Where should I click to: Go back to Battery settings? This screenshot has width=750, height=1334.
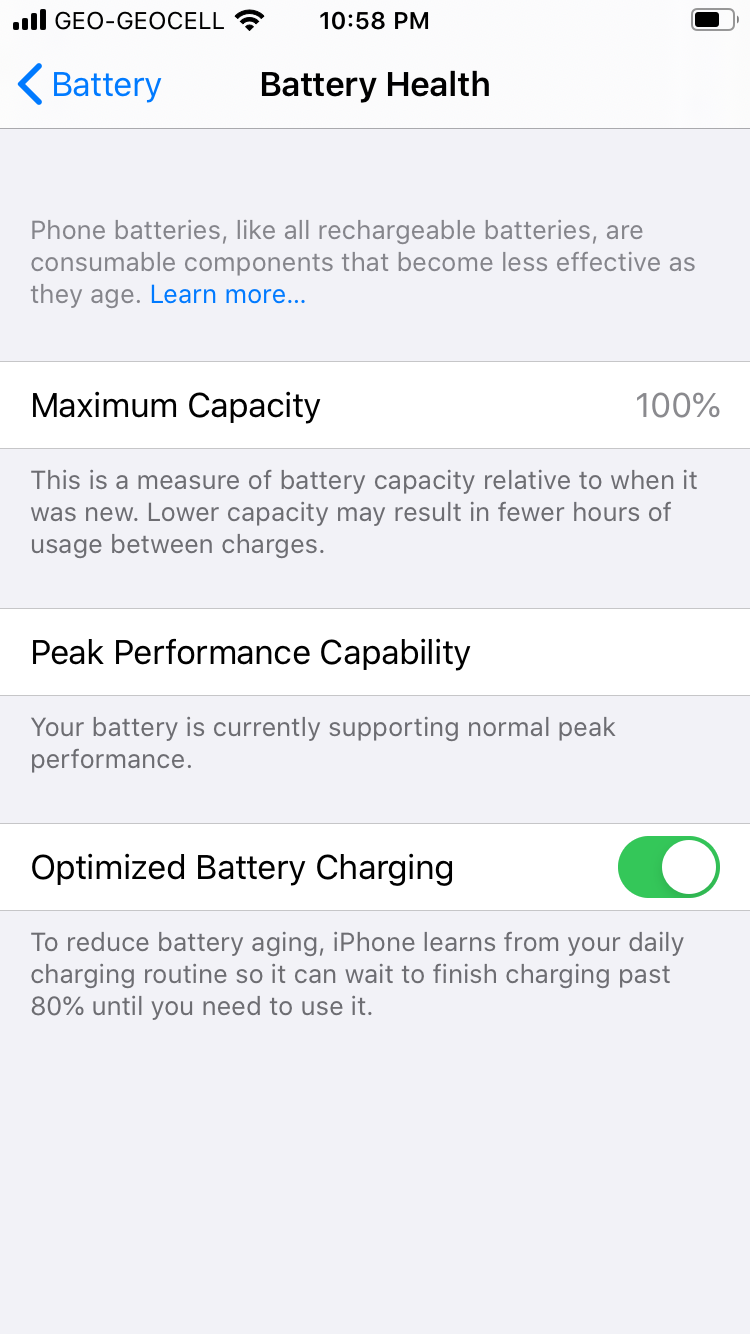tap(89, 85)
